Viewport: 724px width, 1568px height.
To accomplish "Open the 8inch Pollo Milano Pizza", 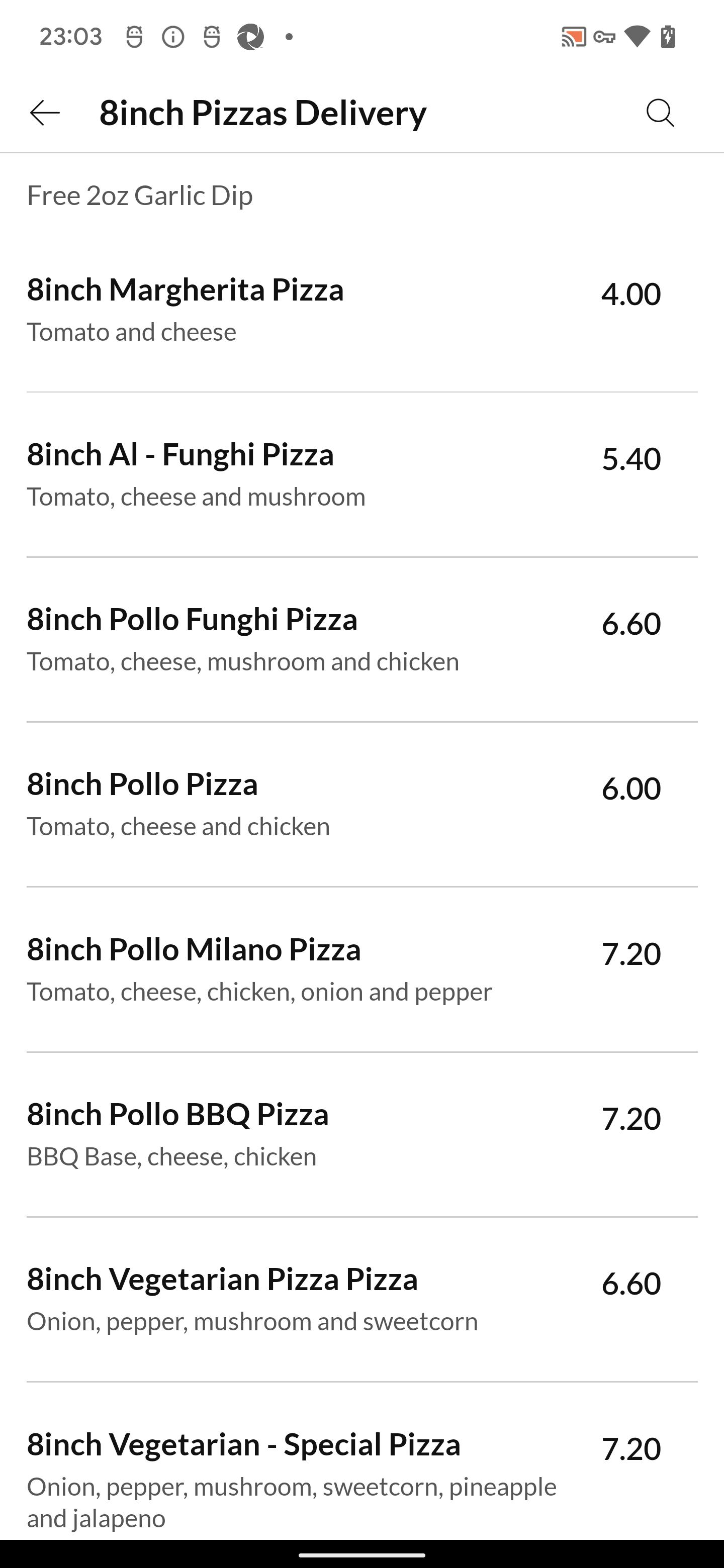I will [361, 969].
